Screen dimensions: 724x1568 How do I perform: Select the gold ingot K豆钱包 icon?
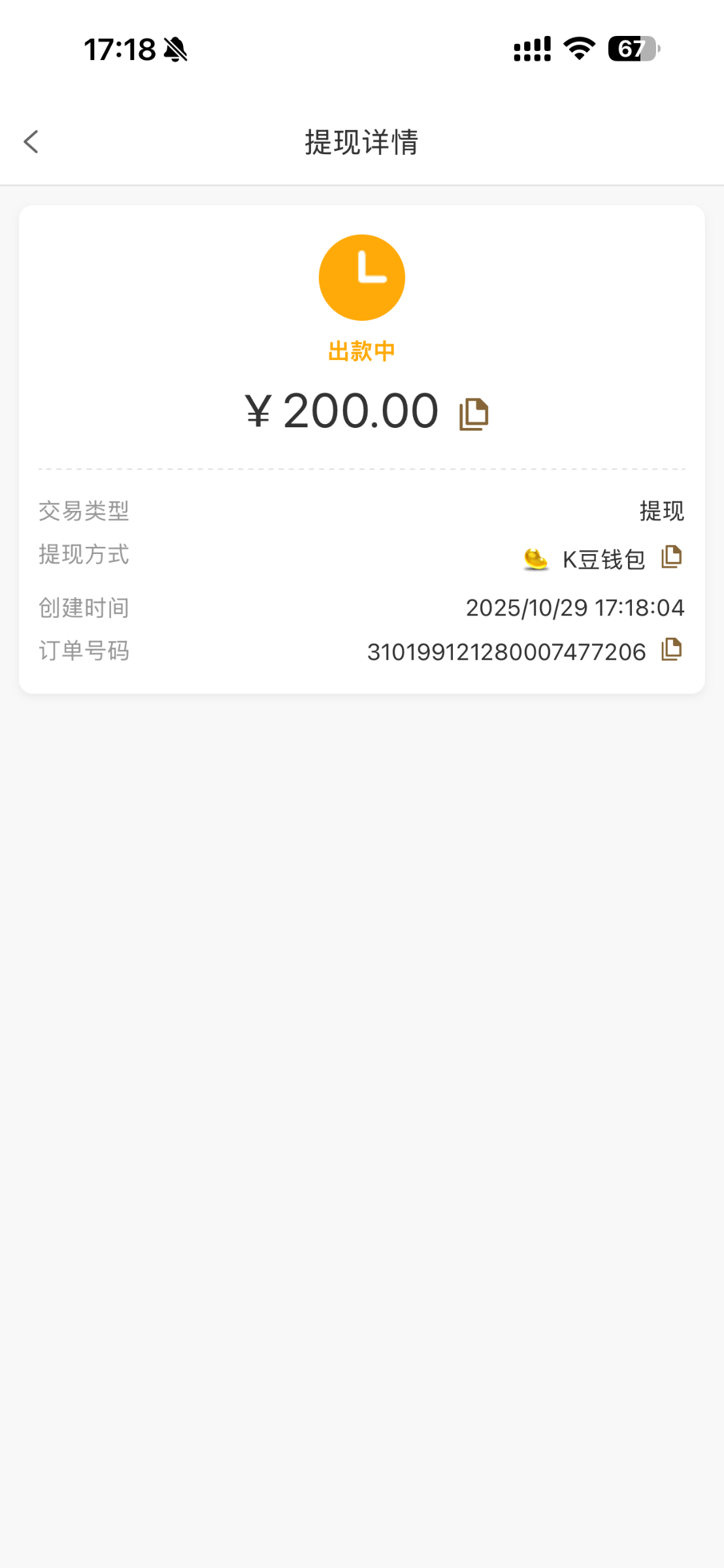point(535,559)
